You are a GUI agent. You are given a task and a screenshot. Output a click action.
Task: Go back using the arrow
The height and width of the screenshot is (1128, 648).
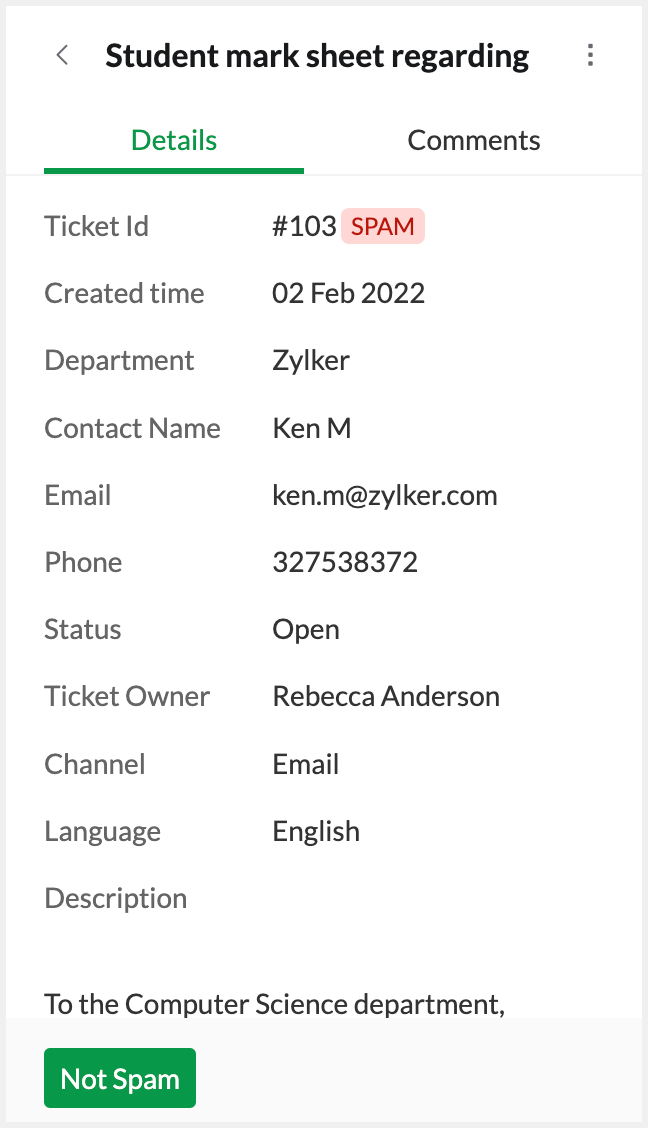tap(62, 56)
